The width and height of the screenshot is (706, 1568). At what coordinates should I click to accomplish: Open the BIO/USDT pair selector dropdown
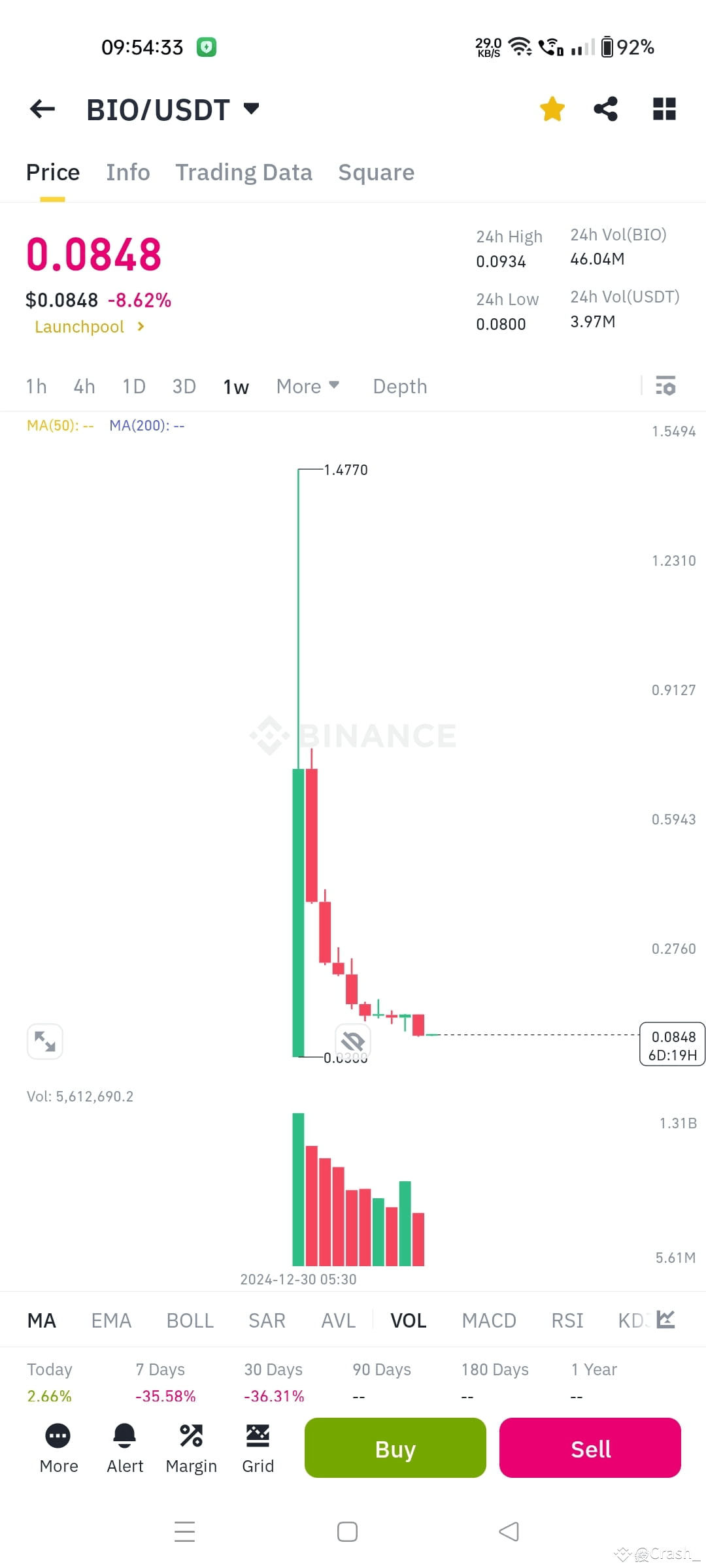click(250, 109)
